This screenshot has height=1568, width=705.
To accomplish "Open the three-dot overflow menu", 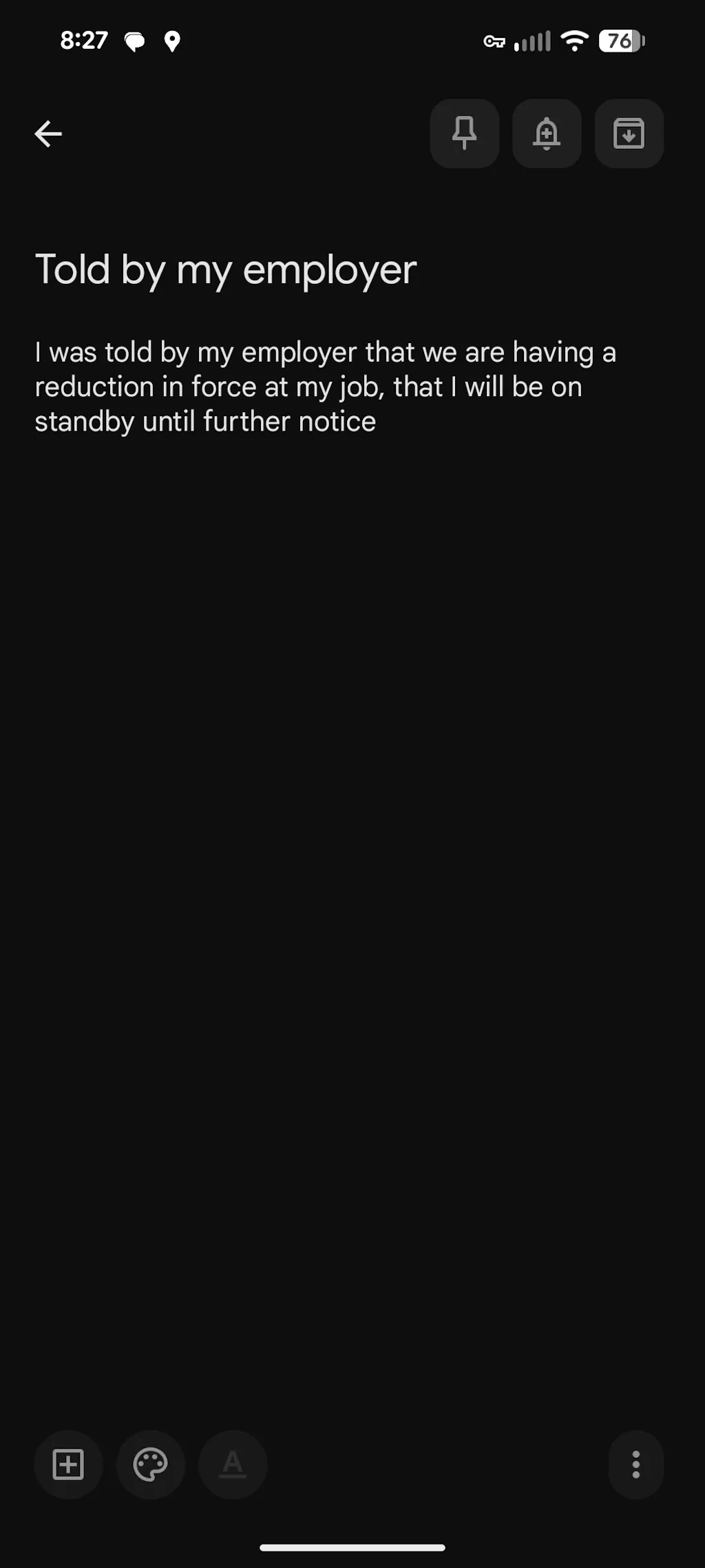I will coord(635,1464).
